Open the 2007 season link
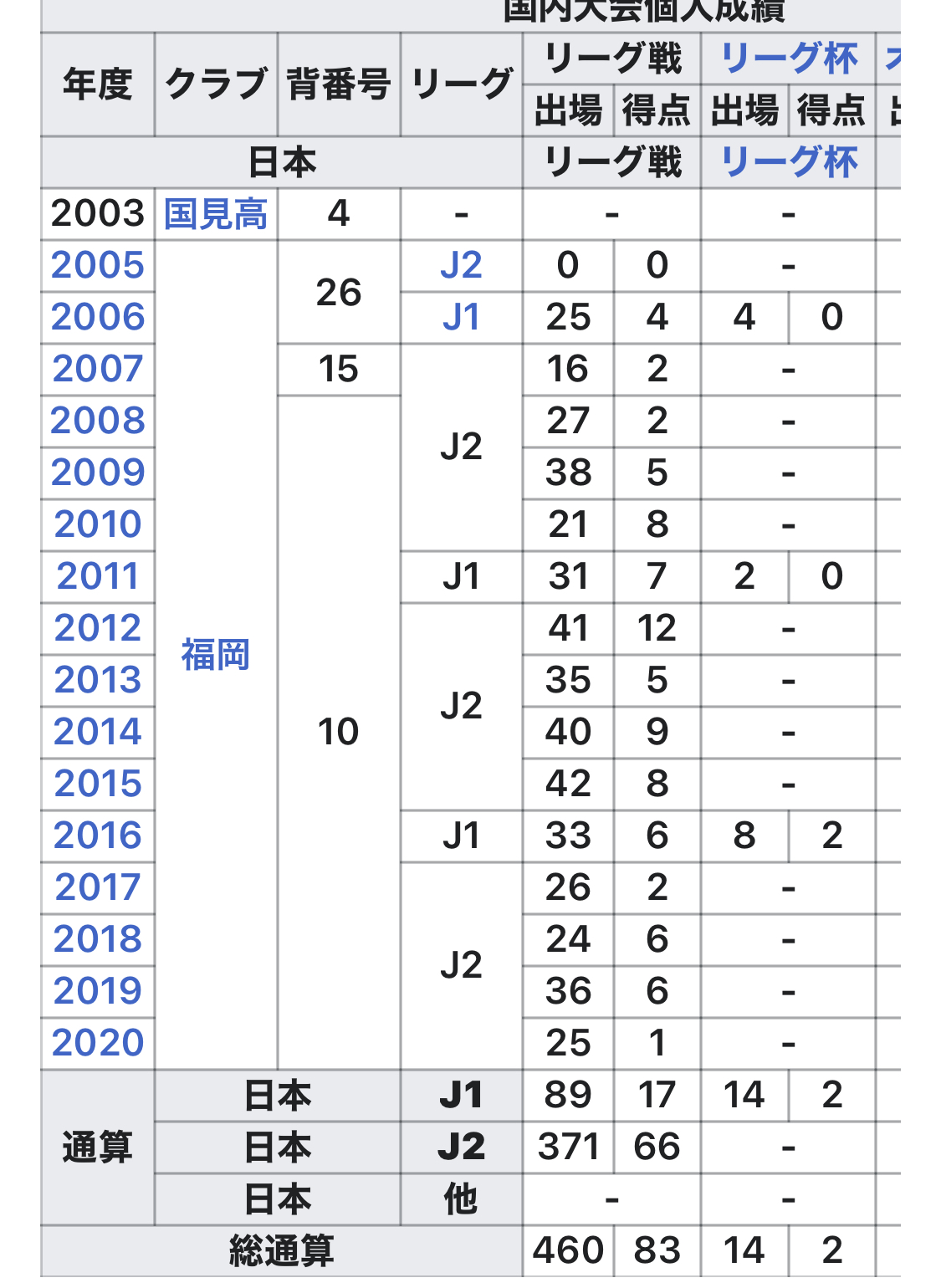941x1288 pixels. coord(98,370)
